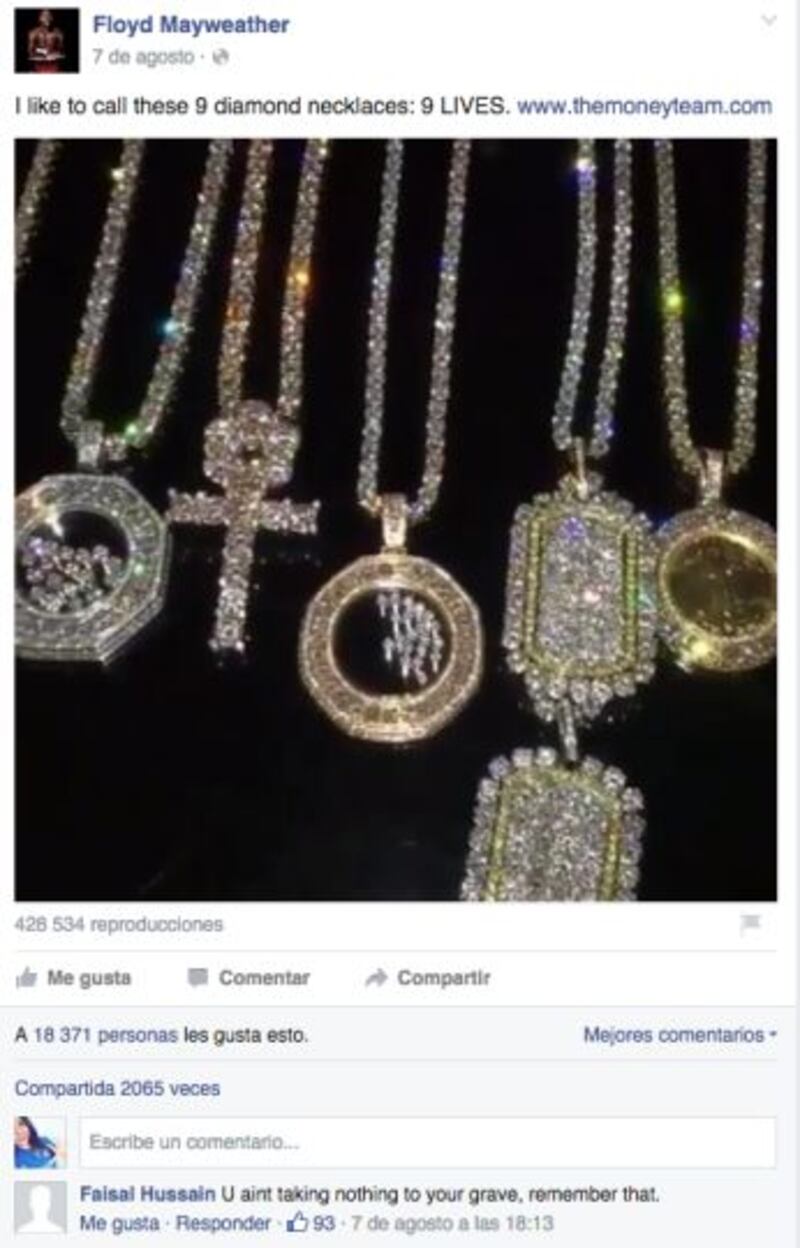View Compartida 2065 veces shares
800x1248 pixels.
[x=117, y=1088]
